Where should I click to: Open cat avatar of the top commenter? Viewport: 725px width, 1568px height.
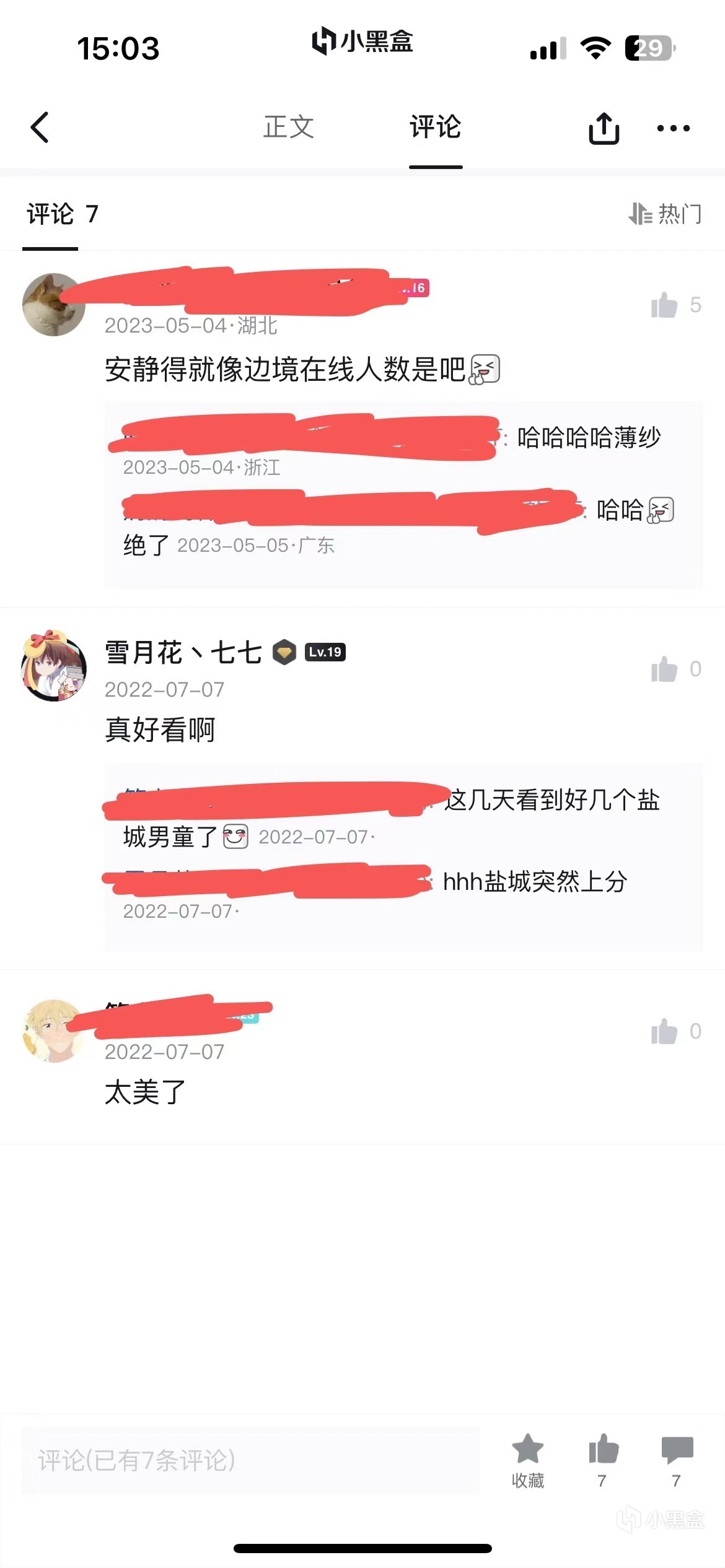[54, 305]
